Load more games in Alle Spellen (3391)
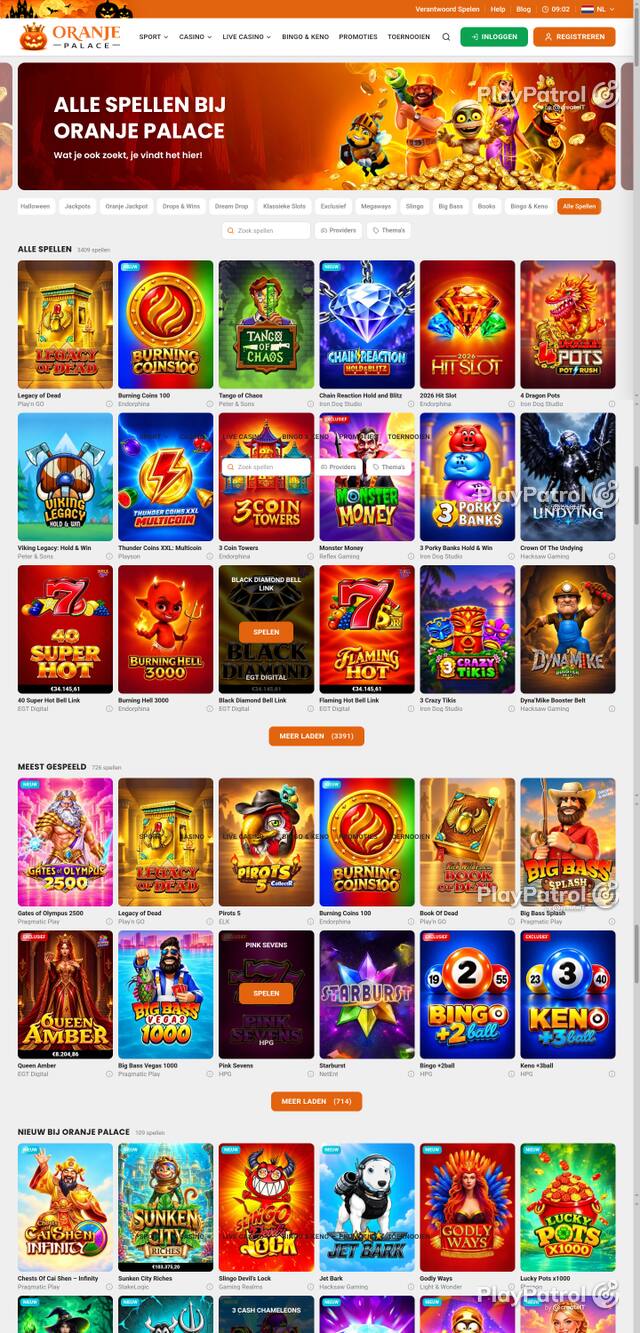 point(316,736)
